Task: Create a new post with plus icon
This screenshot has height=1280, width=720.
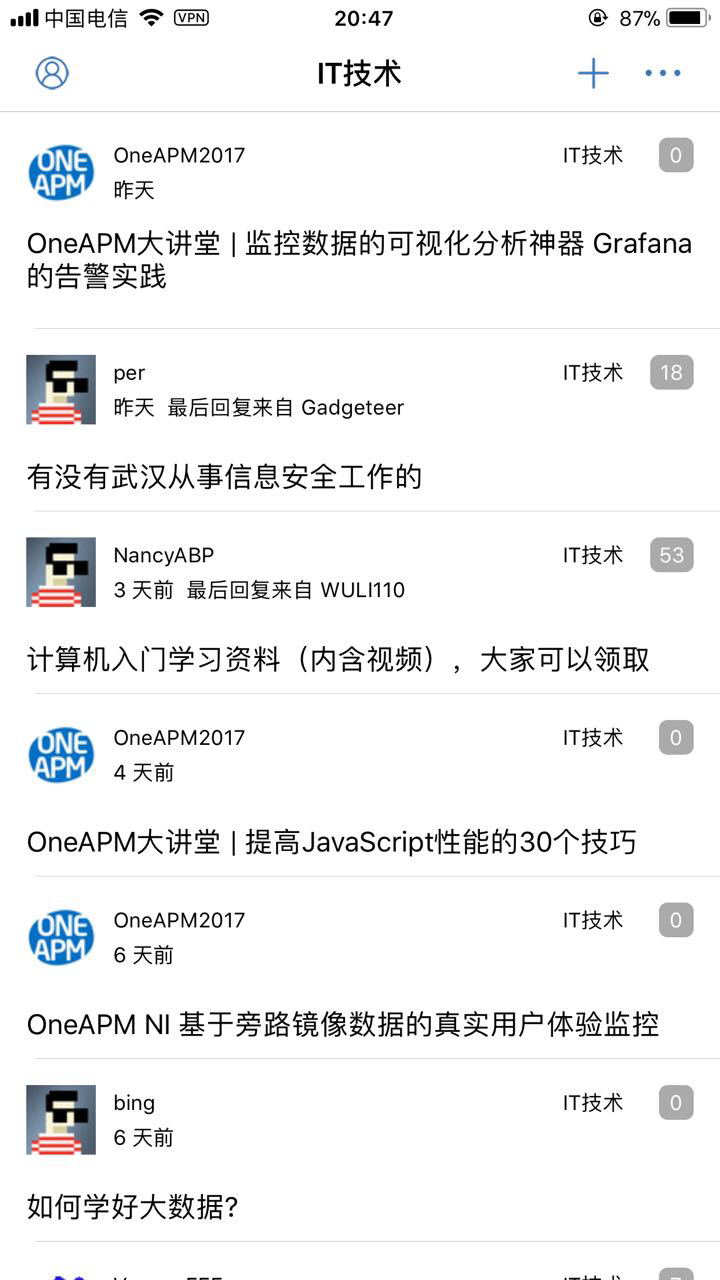Action: tap(593, 73)
